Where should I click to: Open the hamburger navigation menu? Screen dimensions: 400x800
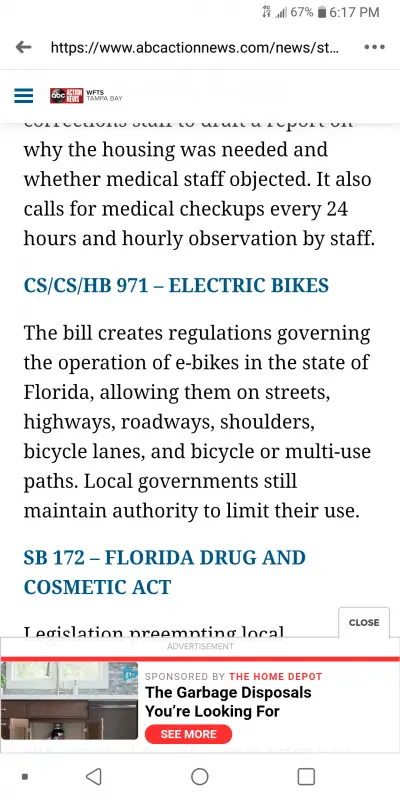tap(23, 95)
